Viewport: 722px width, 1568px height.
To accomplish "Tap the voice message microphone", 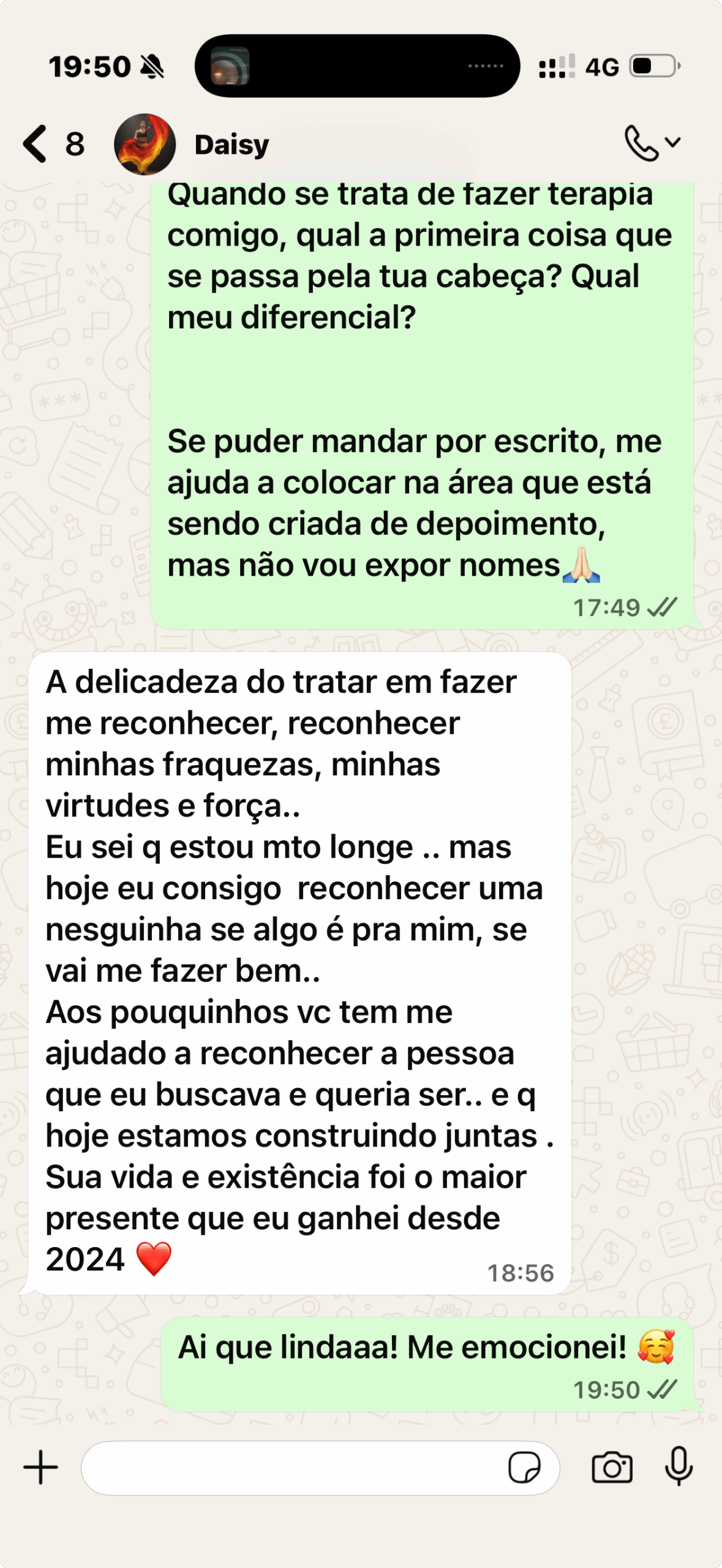I will coord(679,1466).
